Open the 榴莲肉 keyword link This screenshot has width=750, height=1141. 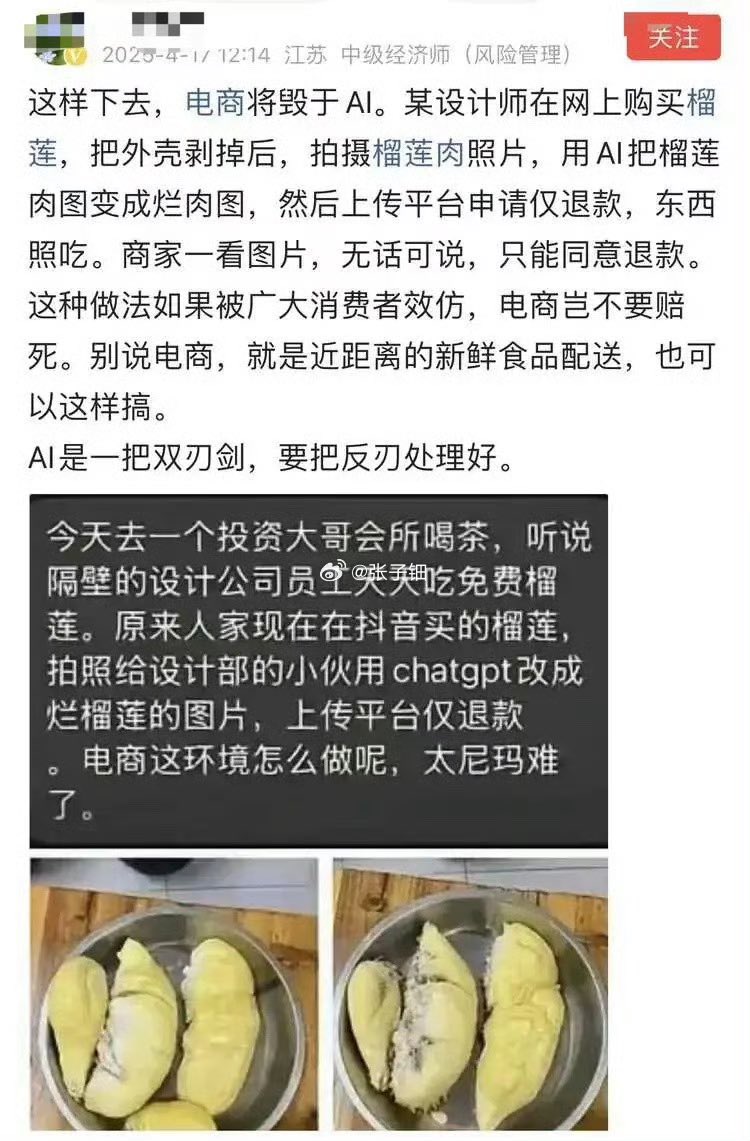418,153
